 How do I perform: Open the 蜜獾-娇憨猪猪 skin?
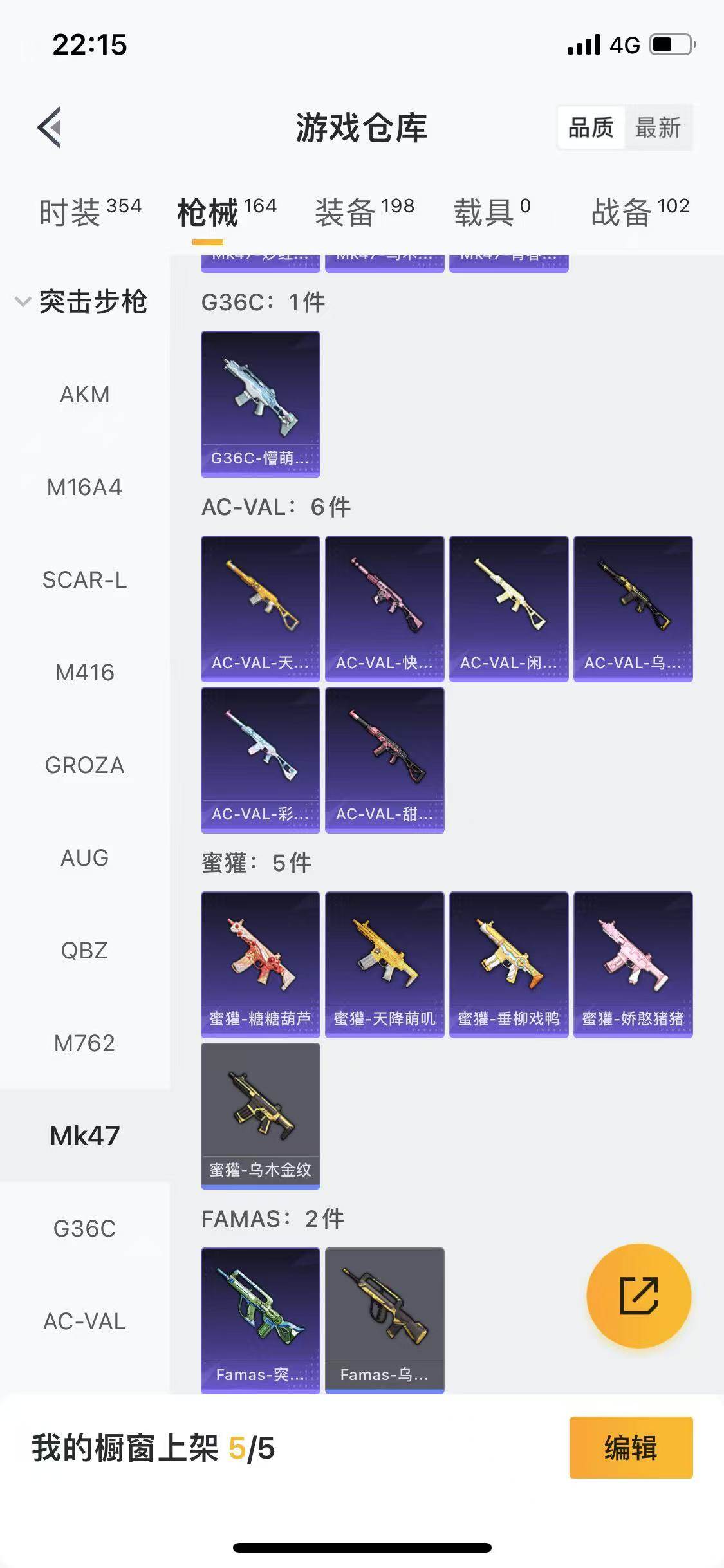(633, 964)
